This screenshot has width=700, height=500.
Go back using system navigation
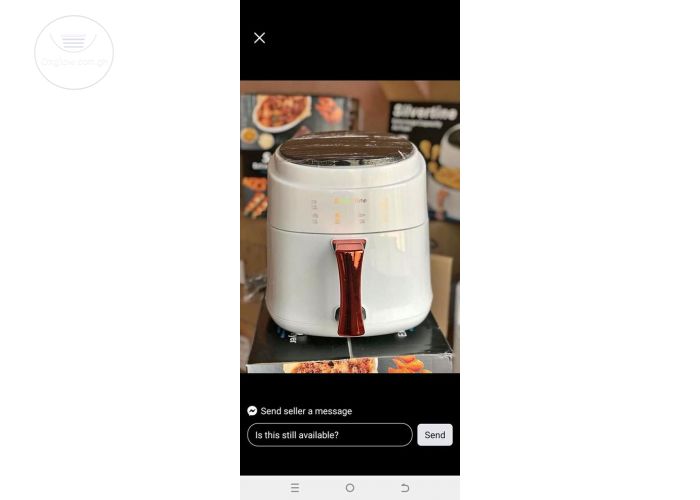tap(405, 488)
